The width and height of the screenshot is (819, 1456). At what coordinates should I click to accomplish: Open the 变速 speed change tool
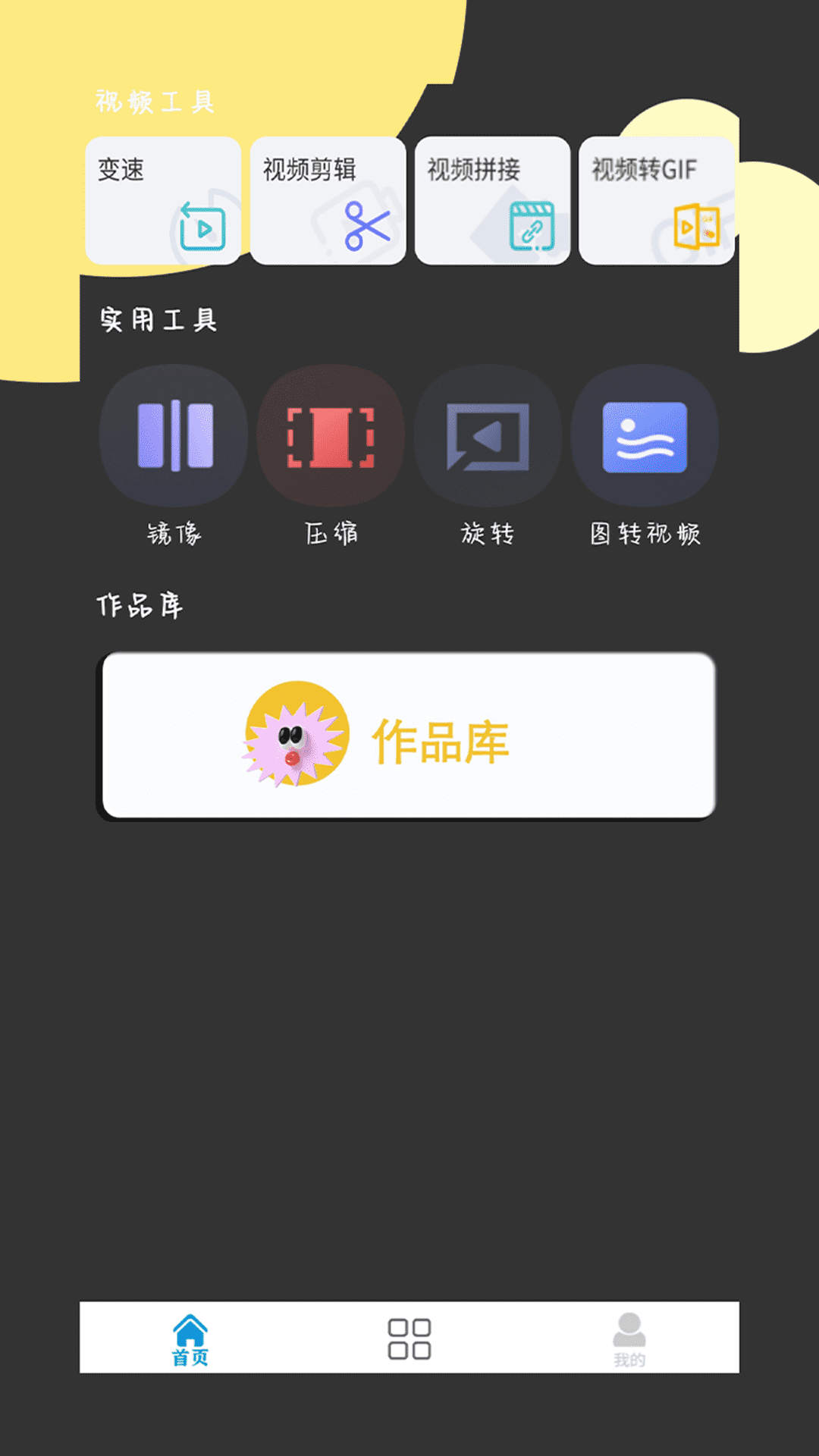163,201
